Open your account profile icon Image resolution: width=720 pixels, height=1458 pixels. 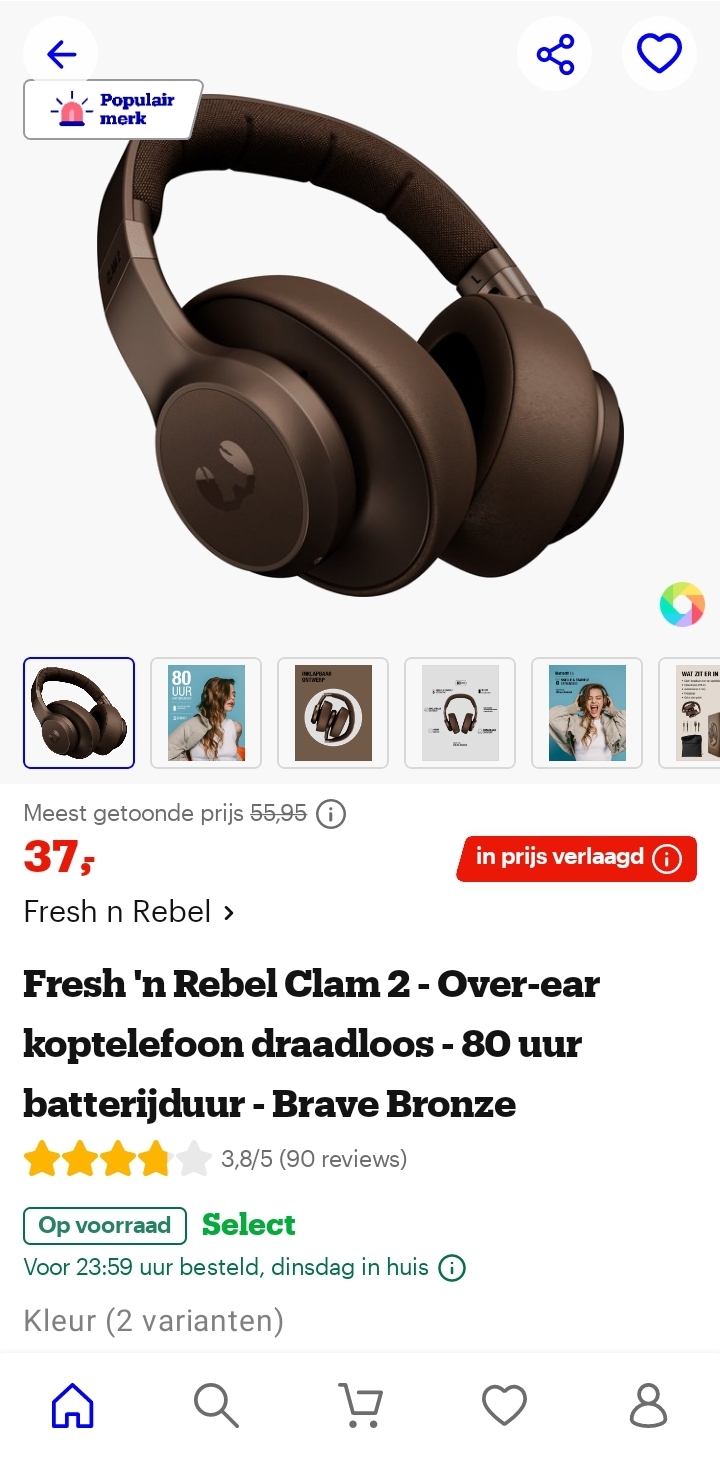pyautogui.click(x=648, y=1403)
